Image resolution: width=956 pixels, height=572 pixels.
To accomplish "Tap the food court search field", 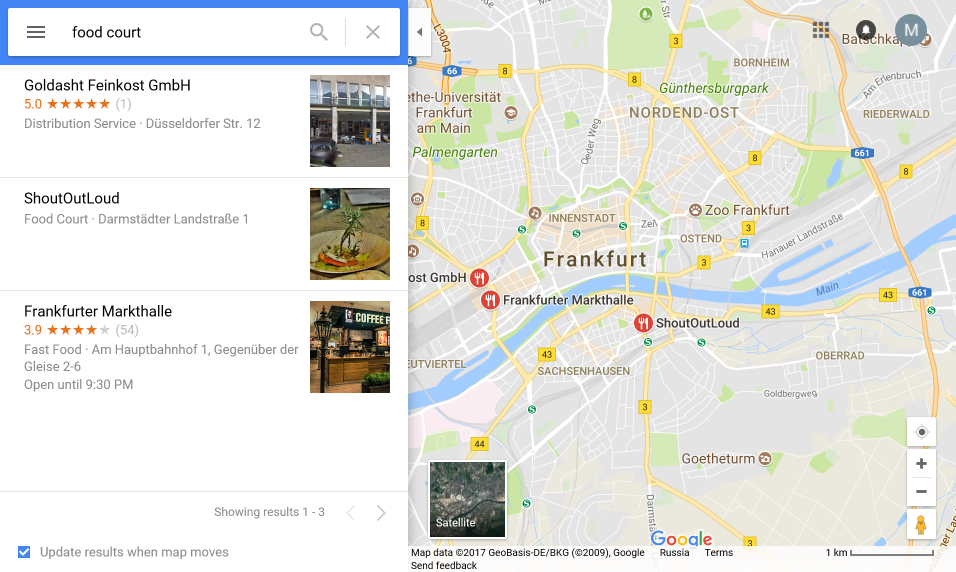I will click(180, 32).
